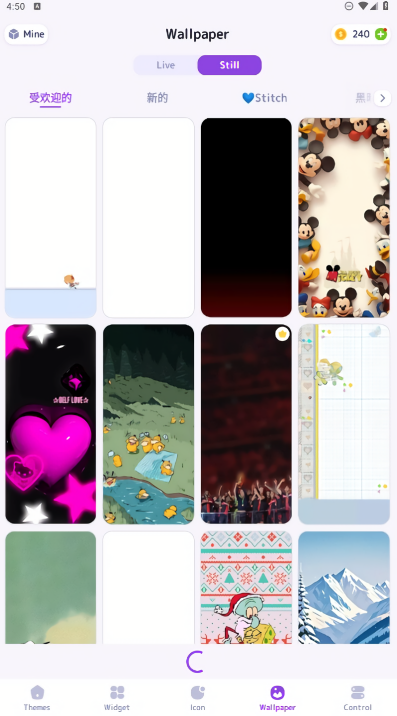The image size is (397, 716).
Task: Select the 受欢迎的 category tab
Action: click(50, 98)
